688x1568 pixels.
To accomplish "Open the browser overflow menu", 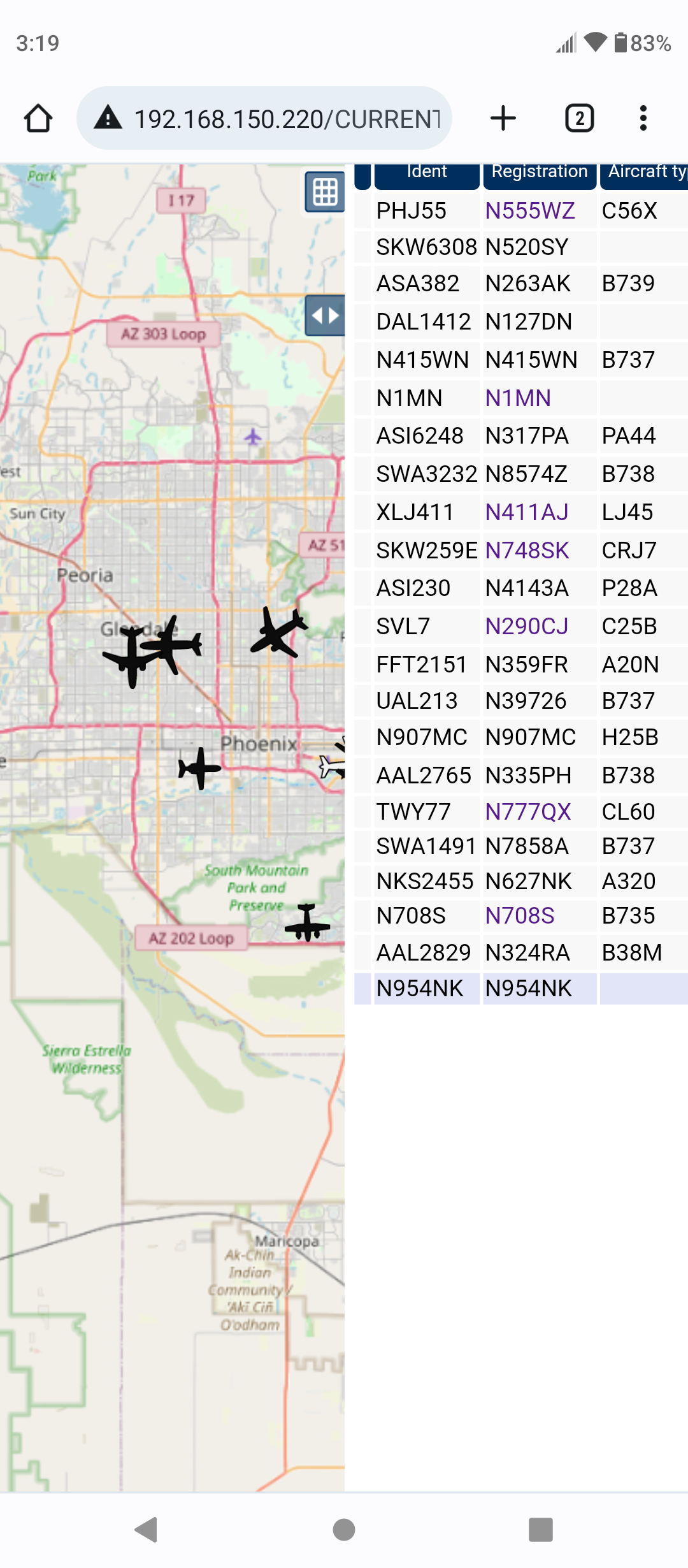I will tap(643, 119).
